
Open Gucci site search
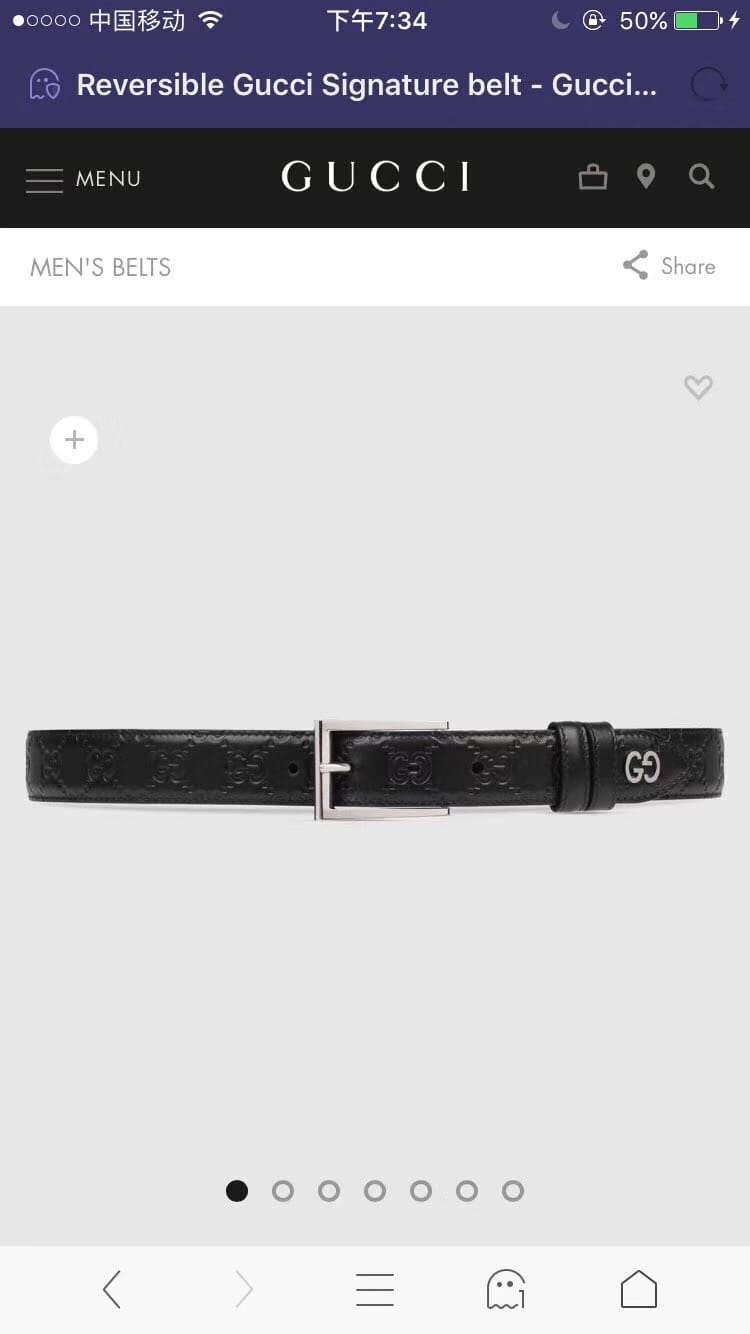[702, 177]
